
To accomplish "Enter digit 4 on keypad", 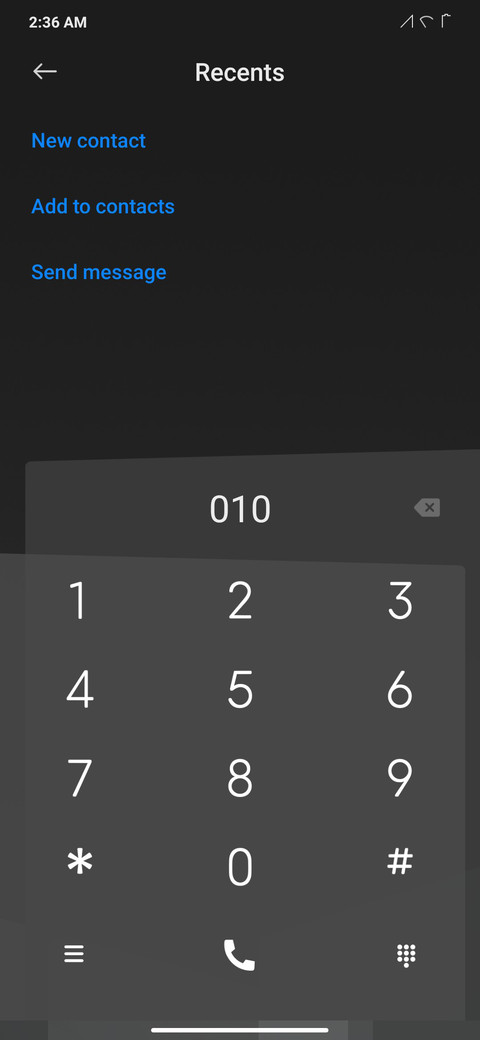I will coord(80,689).
